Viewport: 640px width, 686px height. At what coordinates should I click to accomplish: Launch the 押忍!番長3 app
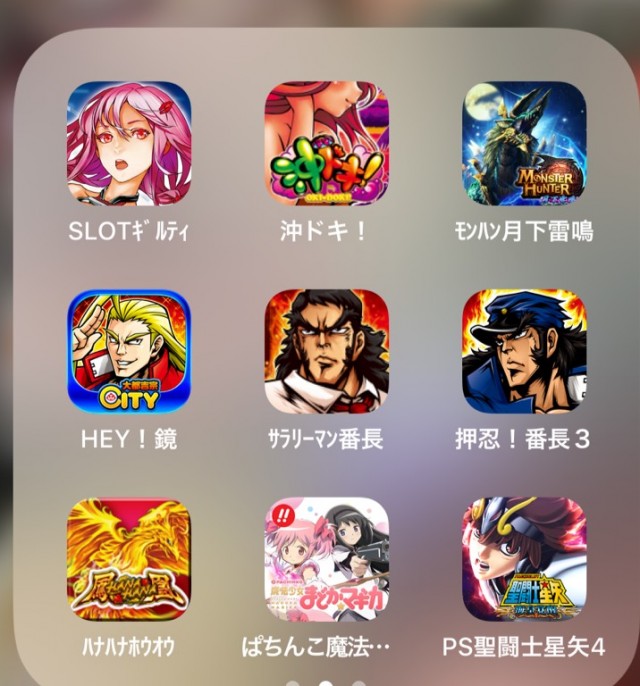tap(524, 351)
